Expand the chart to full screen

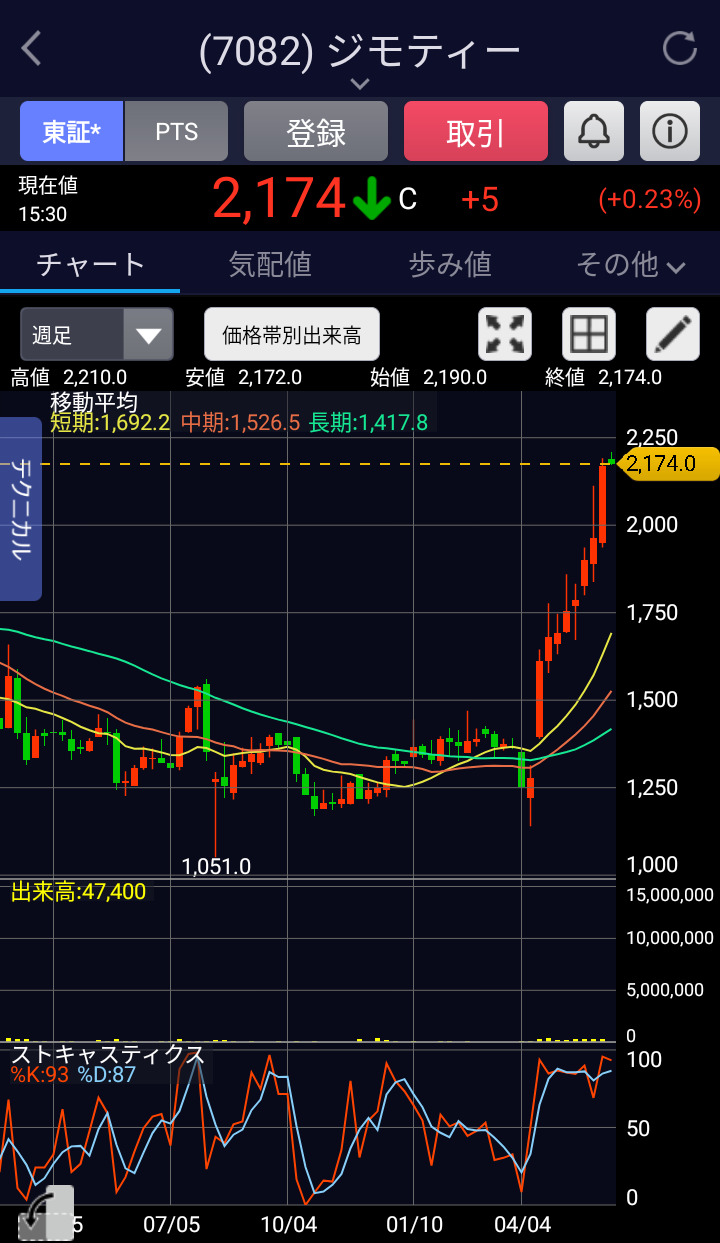pyautogui.click(x=505, y=334)
